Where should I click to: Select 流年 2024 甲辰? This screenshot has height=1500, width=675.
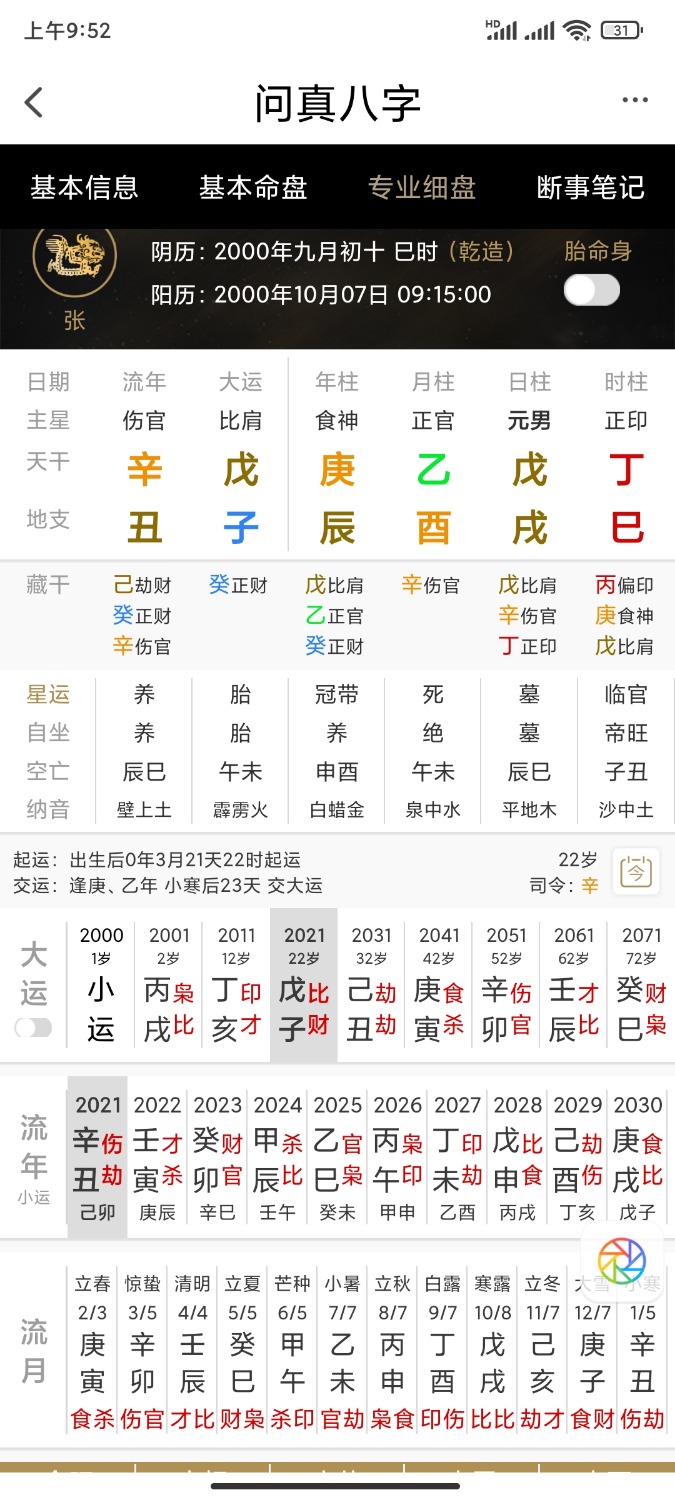click(x=277, y=1157)
